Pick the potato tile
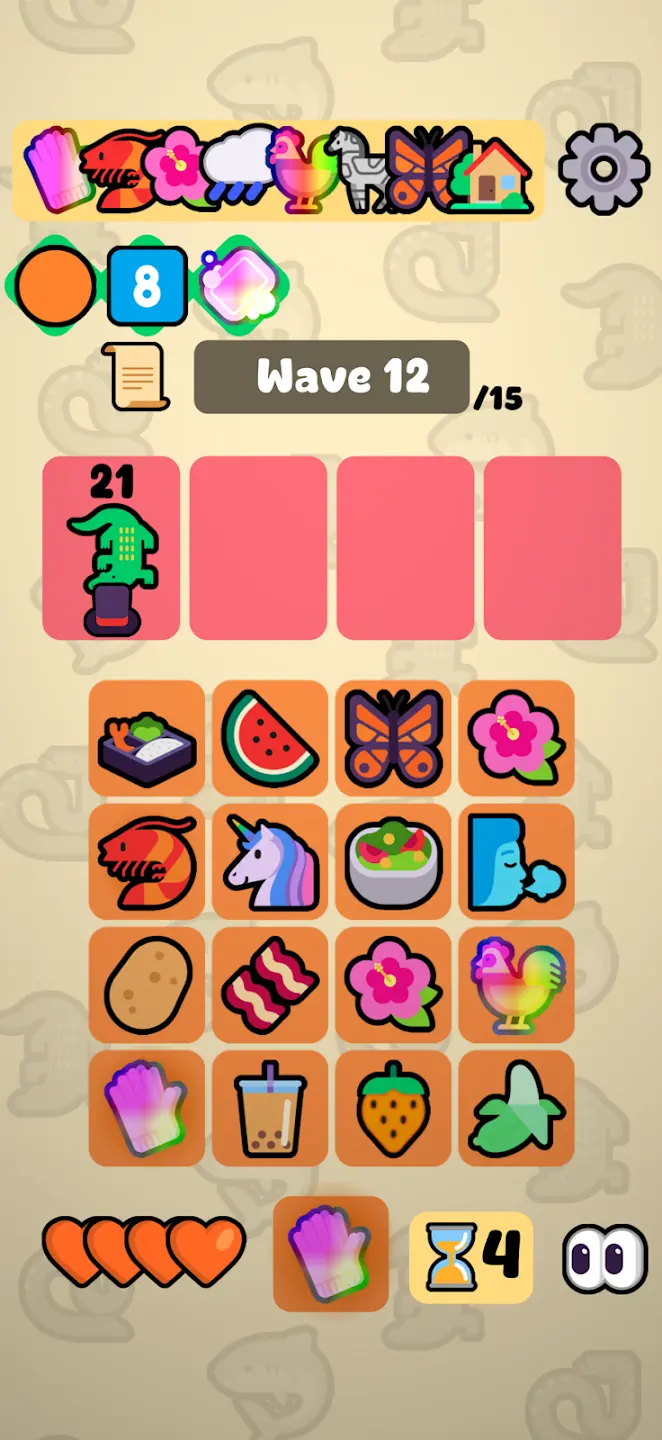Image resolution: width=662 pixels, height=1440 pixels. (147, 985)
